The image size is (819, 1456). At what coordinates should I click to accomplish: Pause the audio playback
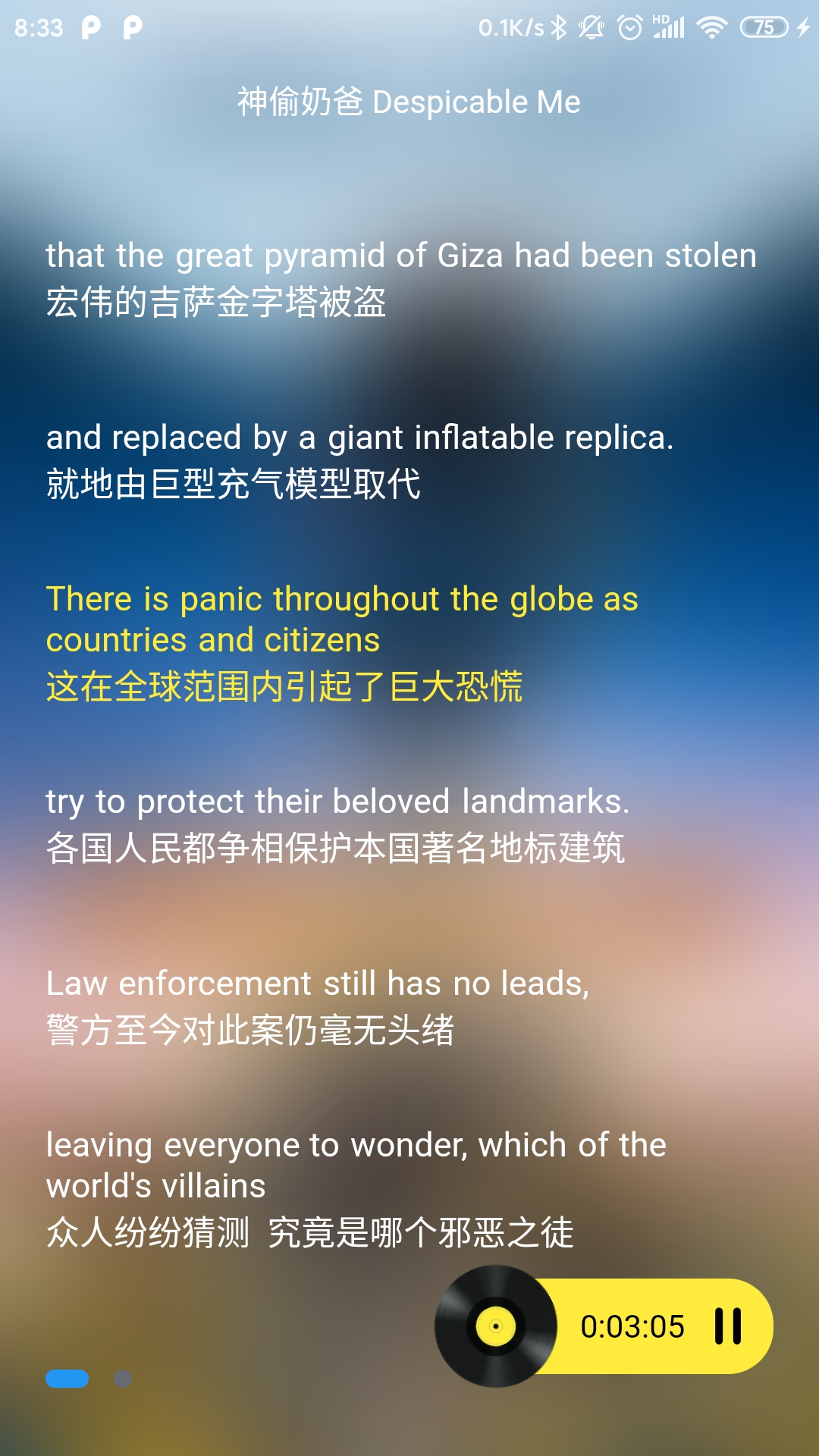[x=728, y=1326]
